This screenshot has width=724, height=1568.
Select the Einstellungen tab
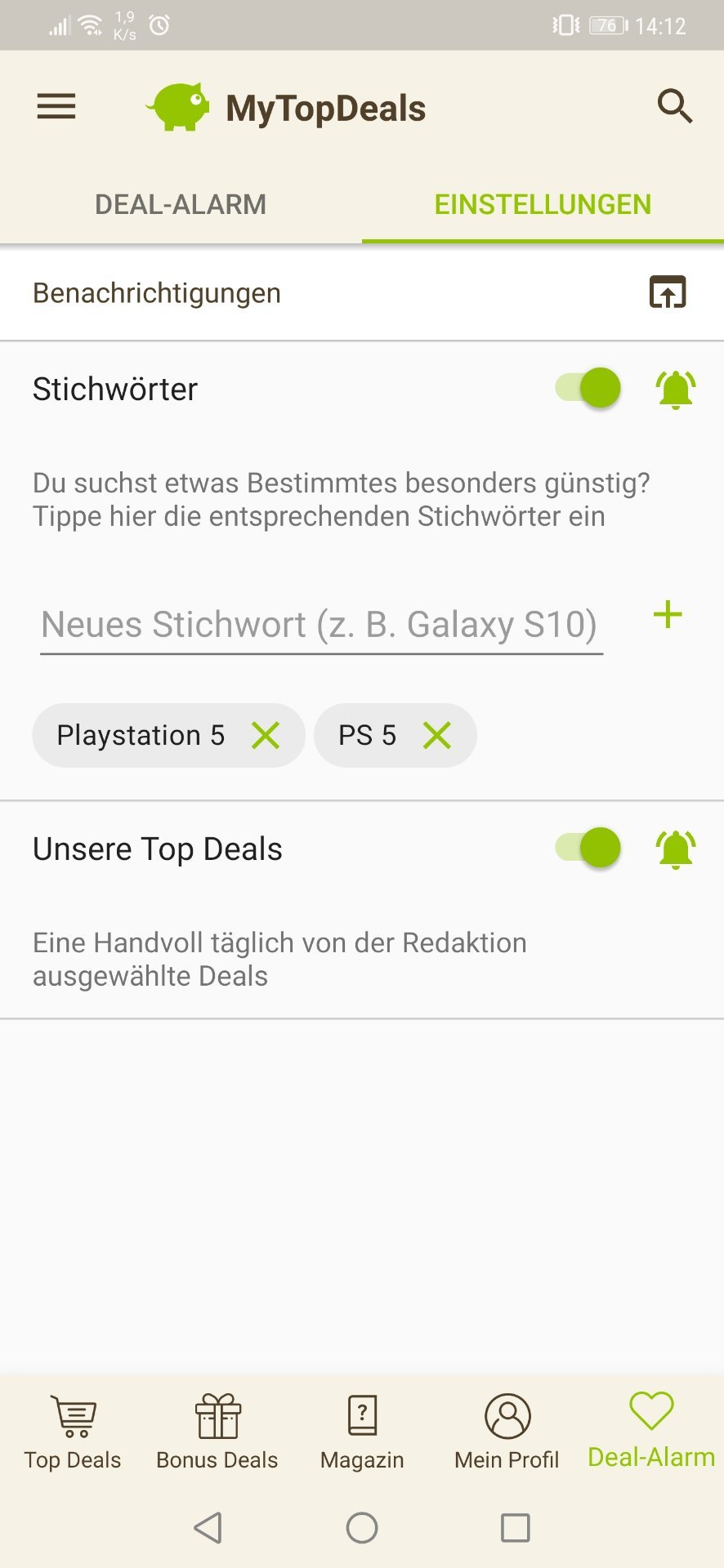tap(543, 204)
